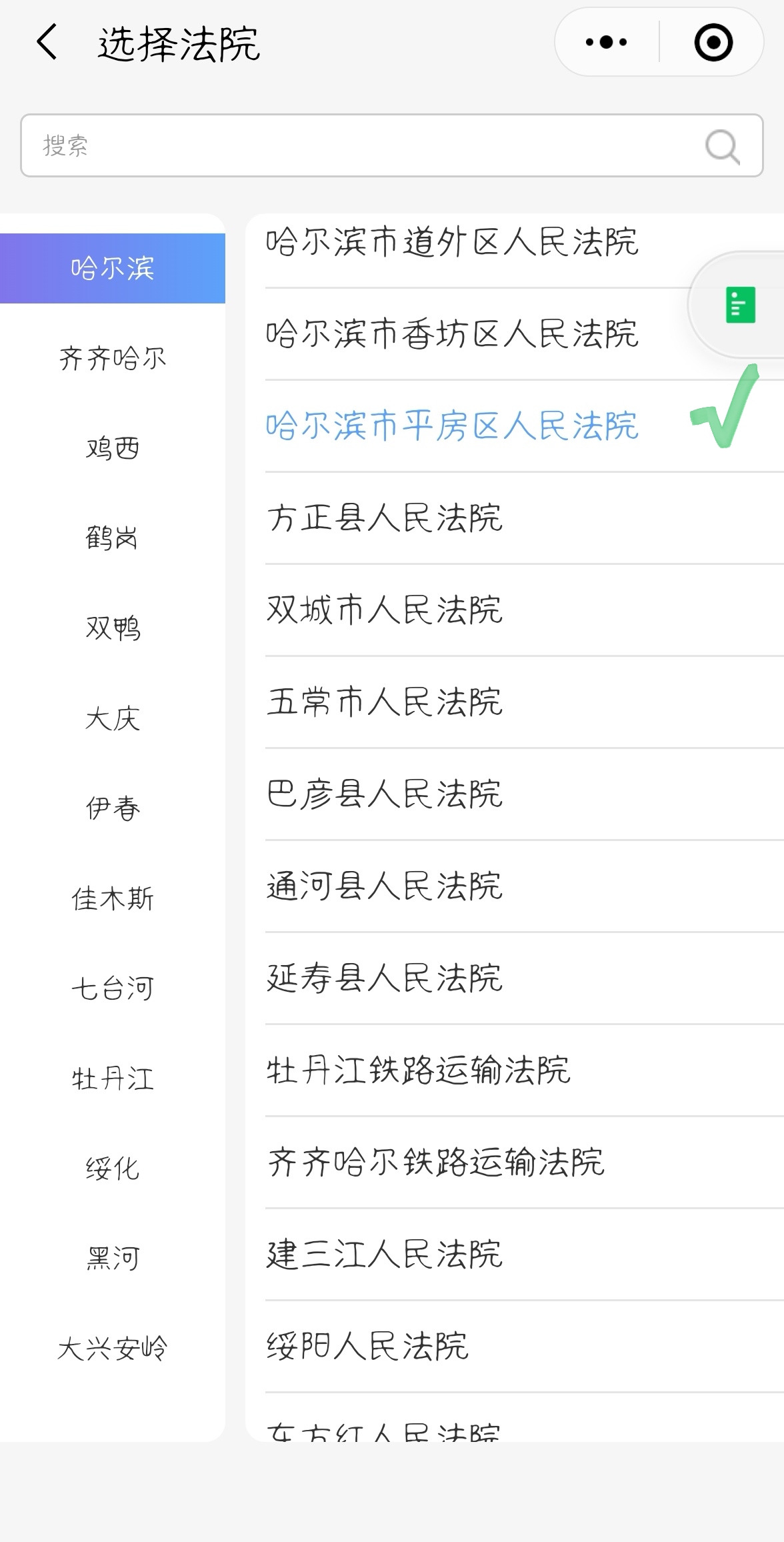The image size is (784, 1542).
Task: Choose 建三江人民法院
Action: click(515, 1255)
